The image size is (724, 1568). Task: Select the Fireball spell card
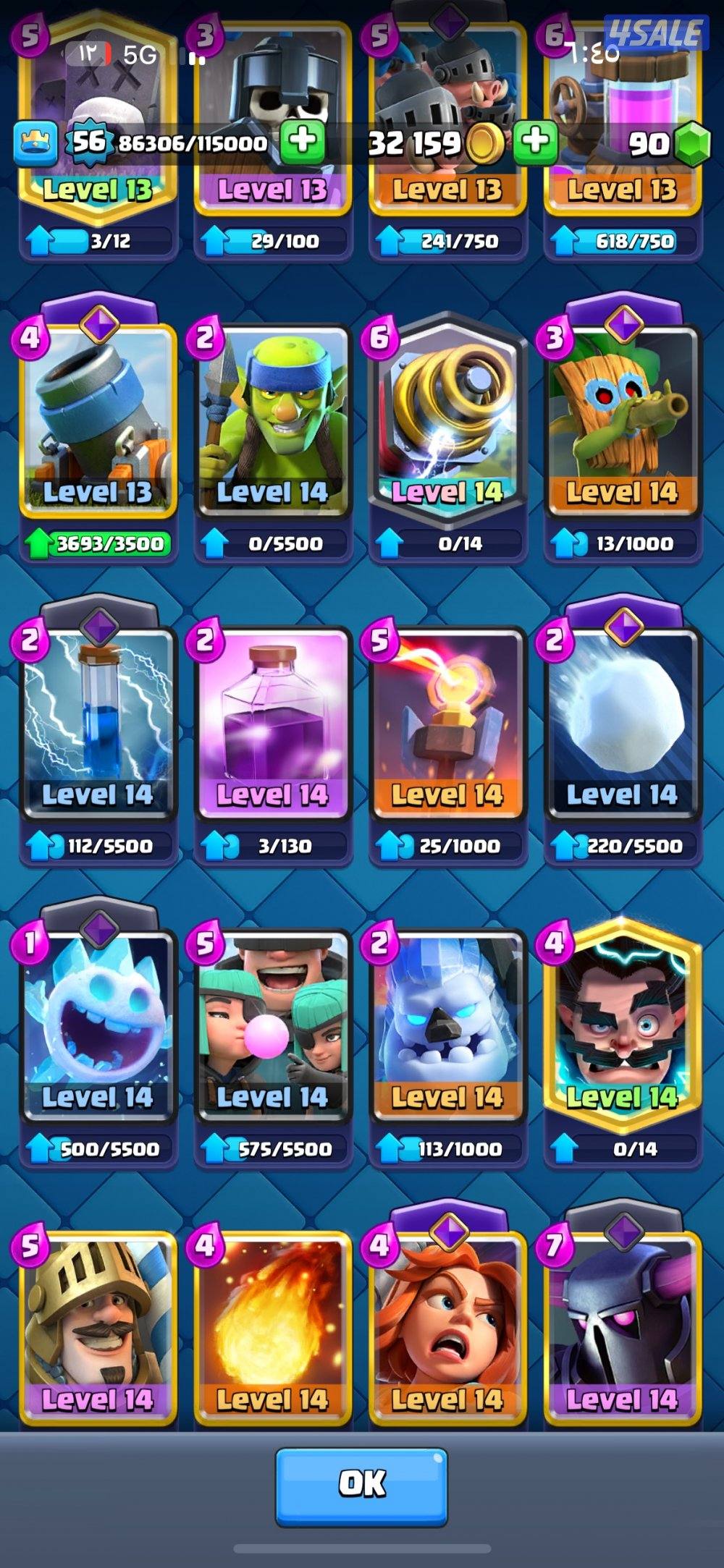pos(273,1328)
